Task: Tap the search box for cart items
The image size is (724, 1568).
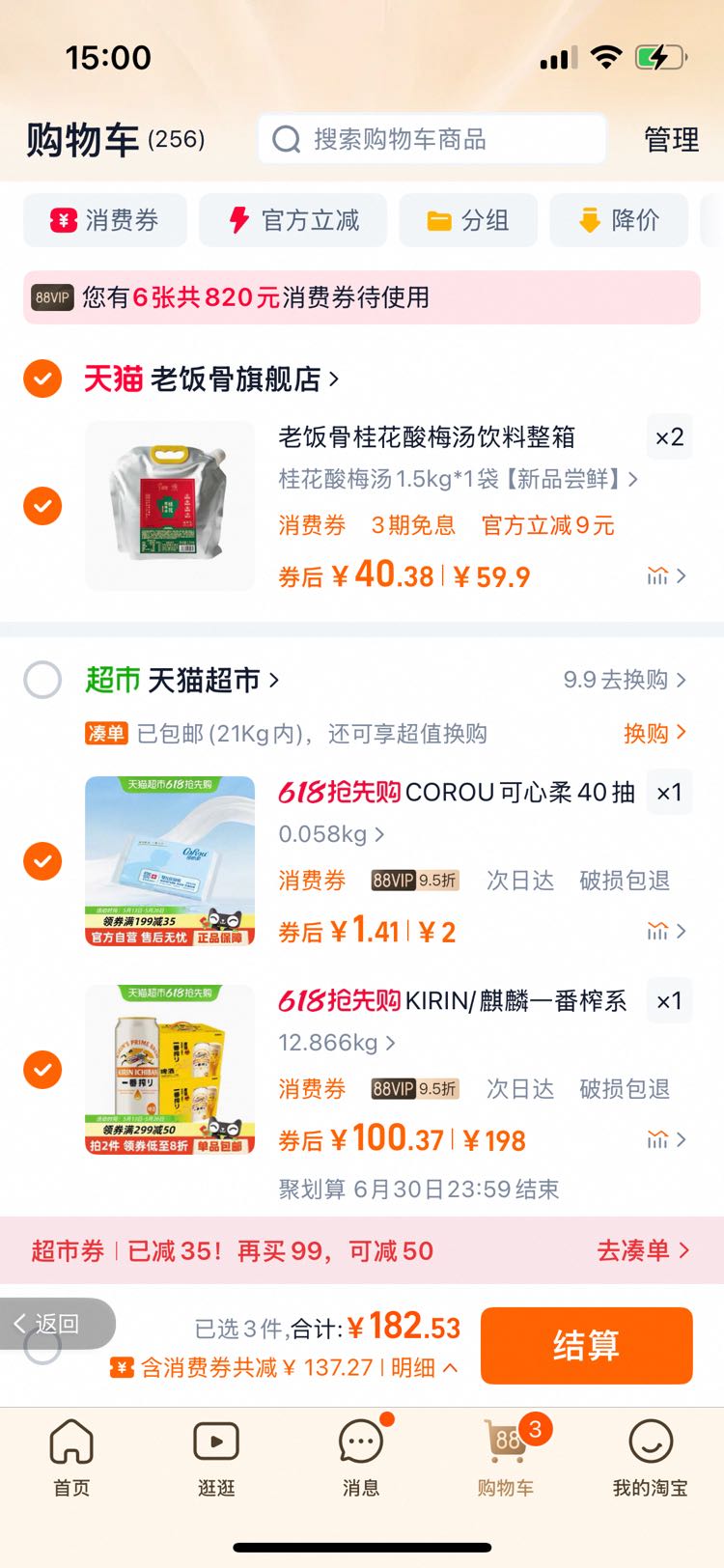Action: point(432,140)
